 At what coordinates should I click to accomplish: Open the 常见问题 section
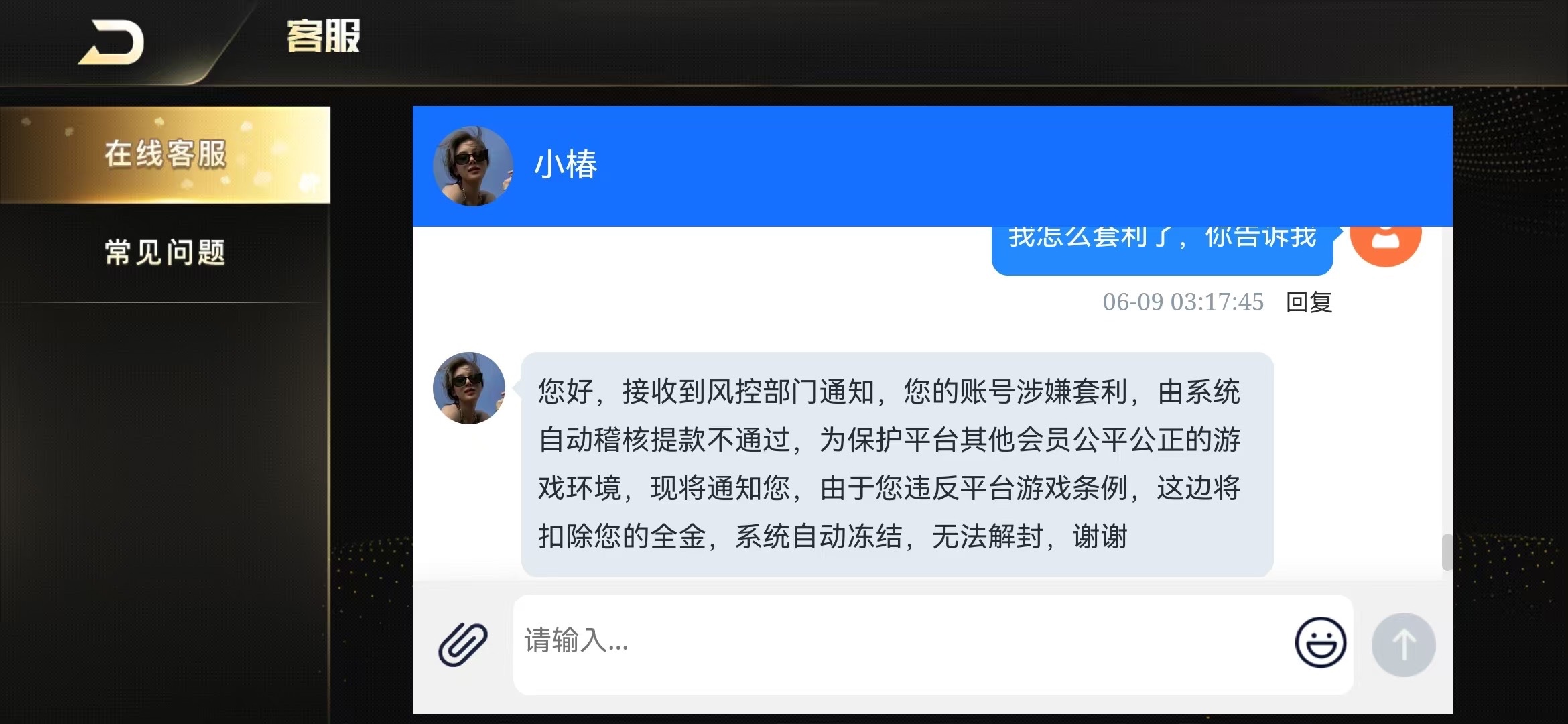(165, 253)
